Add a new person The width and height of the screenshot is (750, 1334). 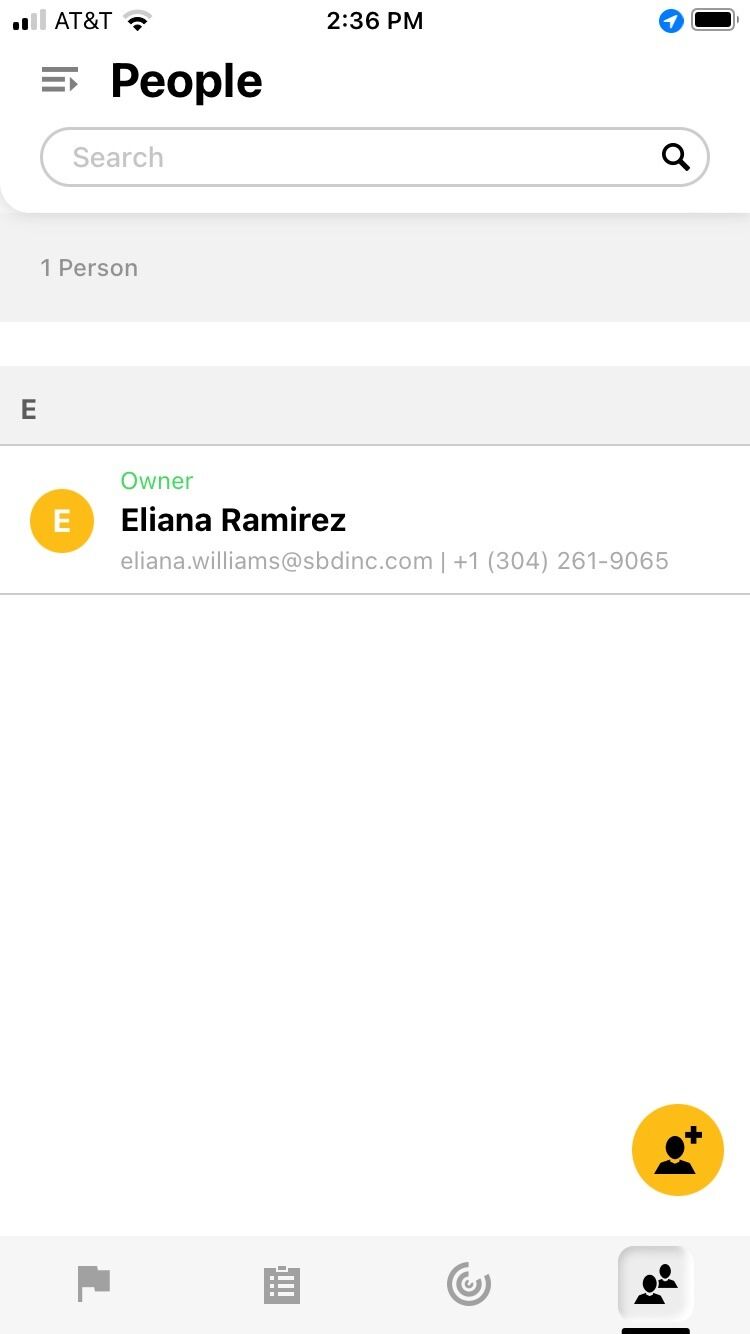[x=678, y=1150]
